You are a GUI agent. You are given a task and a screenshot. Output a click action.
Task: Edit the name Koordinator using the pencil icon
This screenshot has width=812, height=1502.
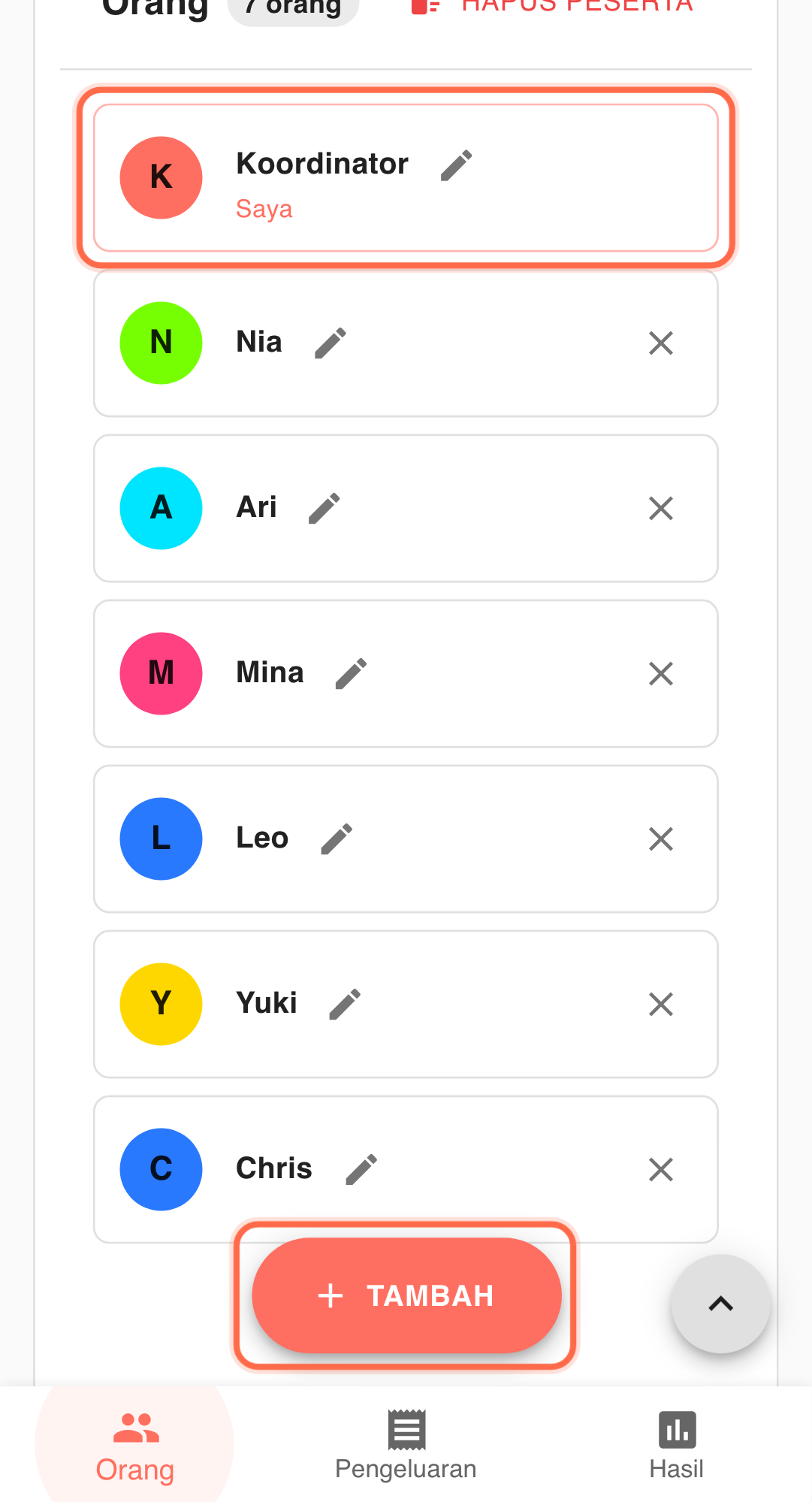coord(456,165)
